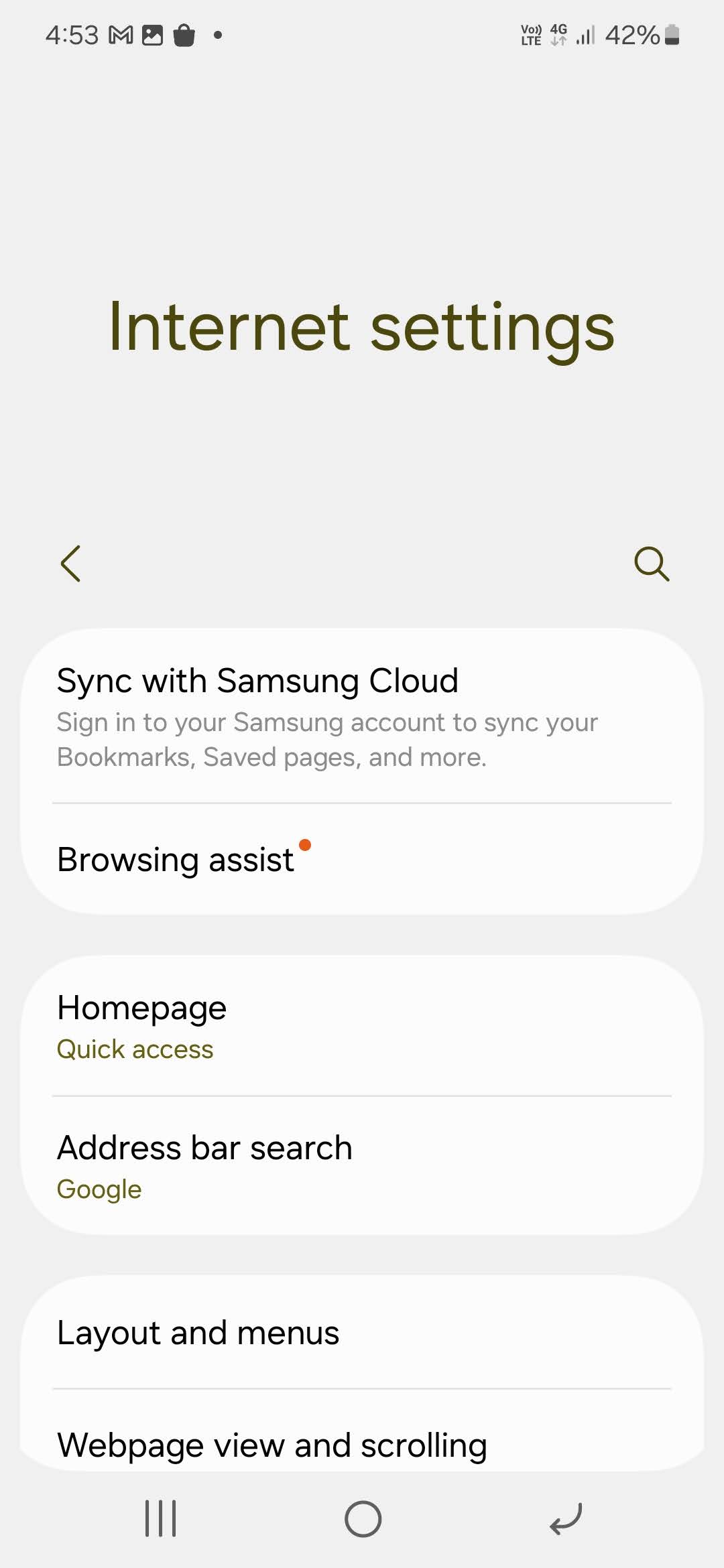This screenshot has height=1568, width=724.
Task: Open Webpage view and scrolling
Action: coord(362,1444)
